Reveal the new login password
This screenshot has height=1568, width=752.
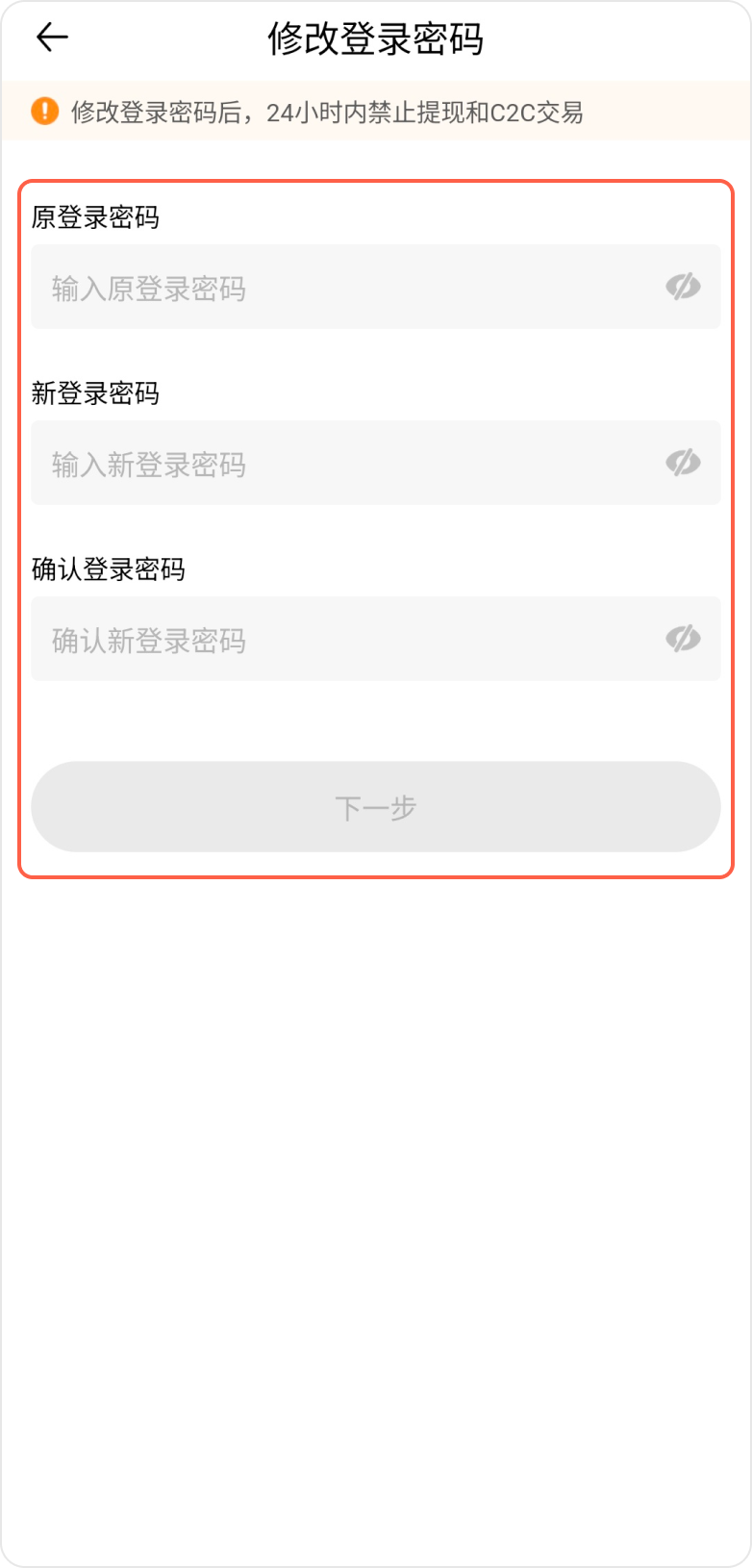pyautogui.click(x=683, y=463)
